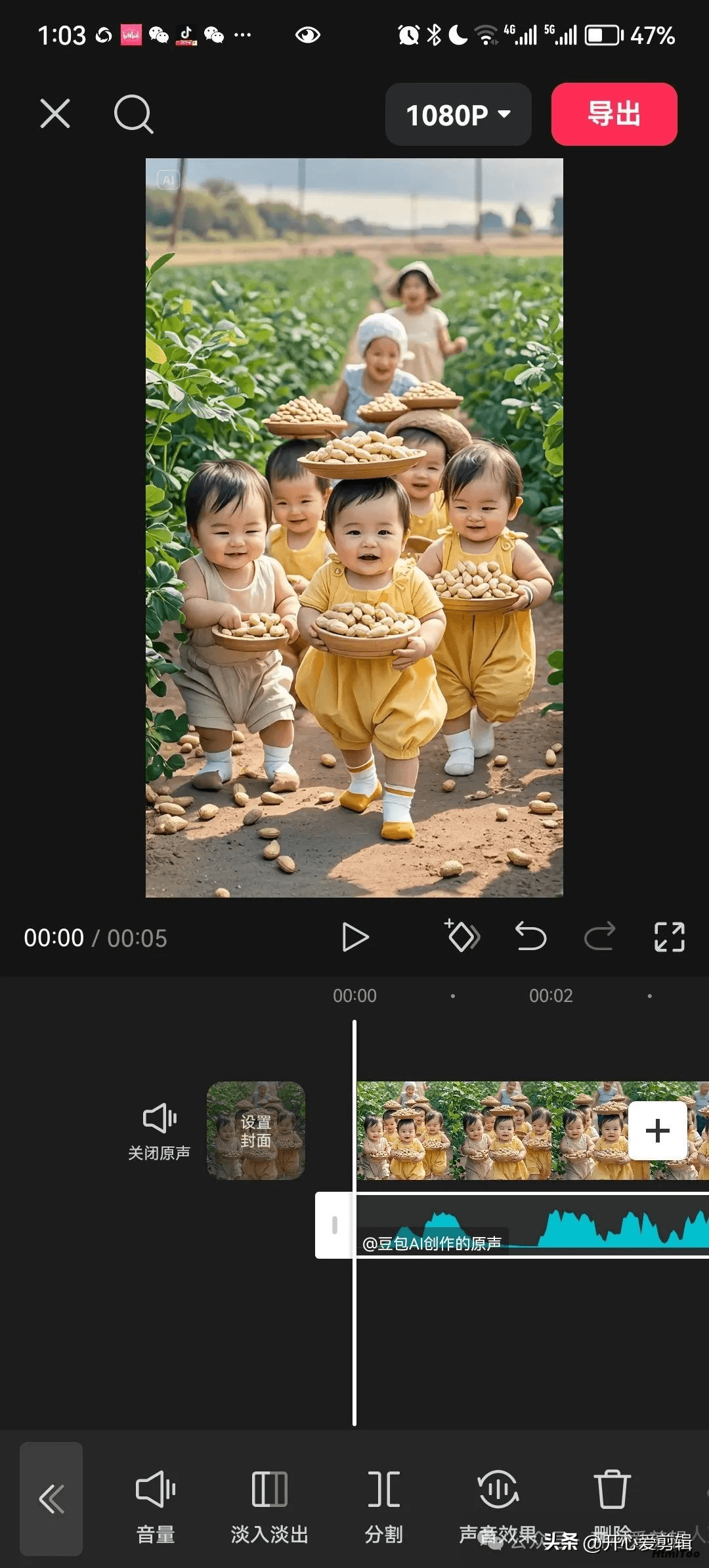
Task: Redo the edit with the forward arrow
Action: 599,936
